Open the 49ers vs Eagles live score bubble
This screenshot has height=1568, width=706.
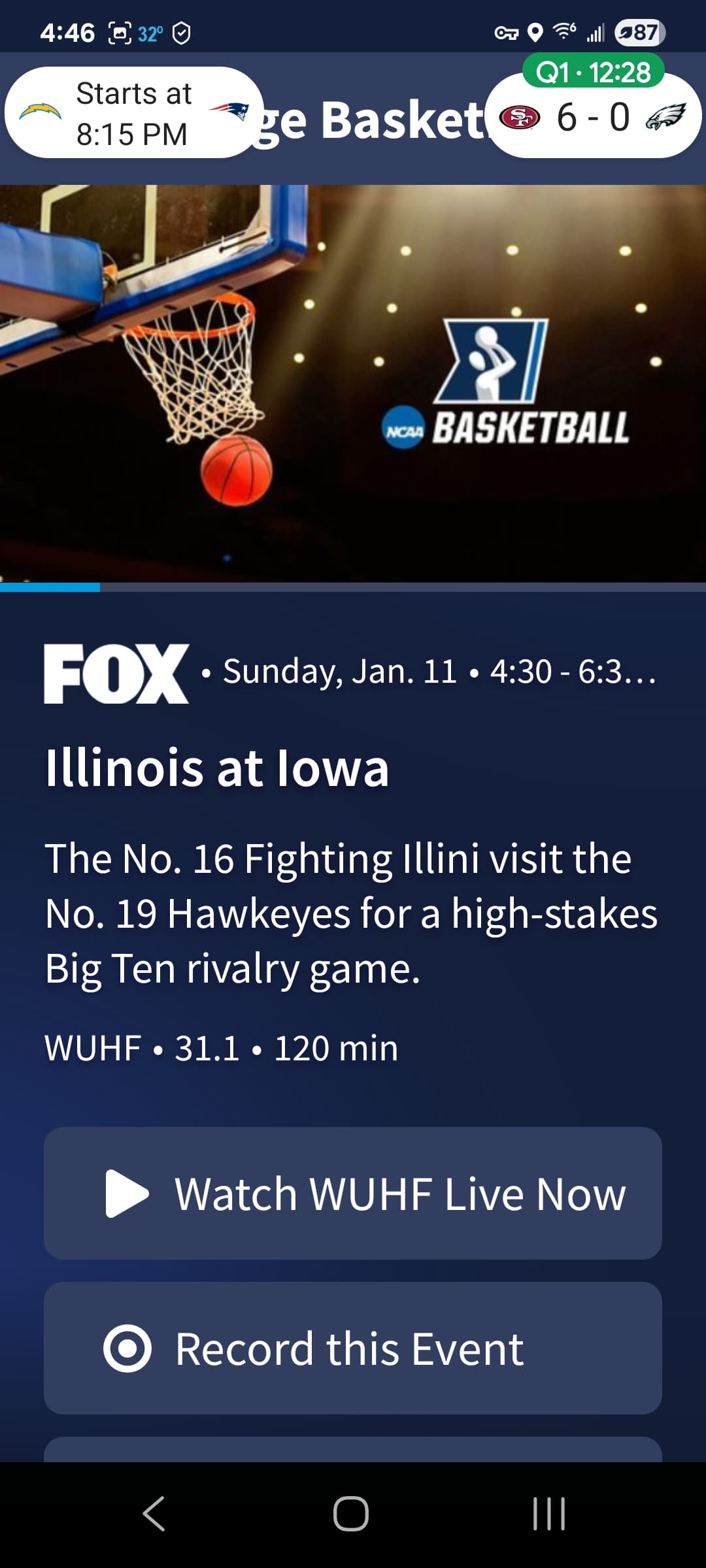click(593, 116)
